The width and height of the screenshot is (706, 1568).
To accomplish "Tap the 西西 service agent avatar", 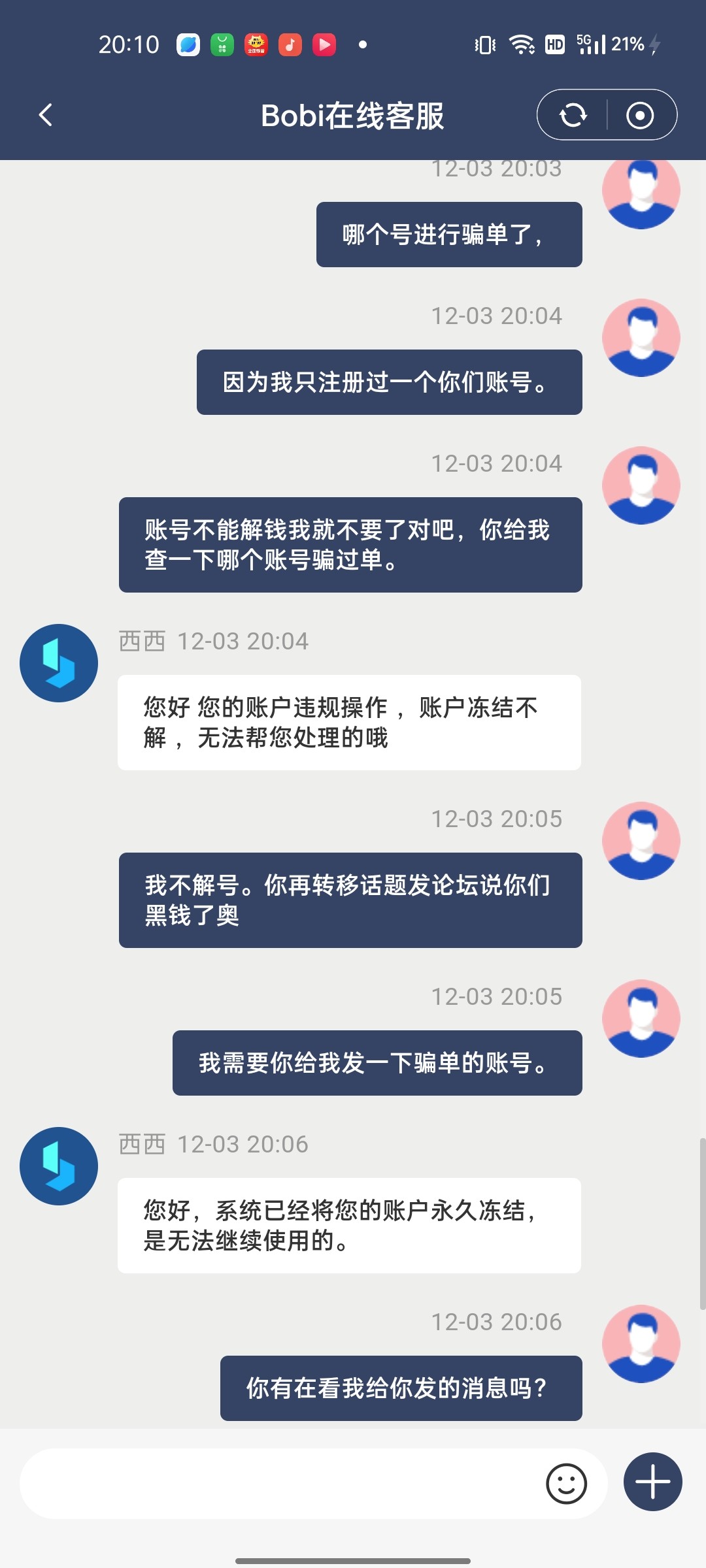I will (x=58, y=1166).
